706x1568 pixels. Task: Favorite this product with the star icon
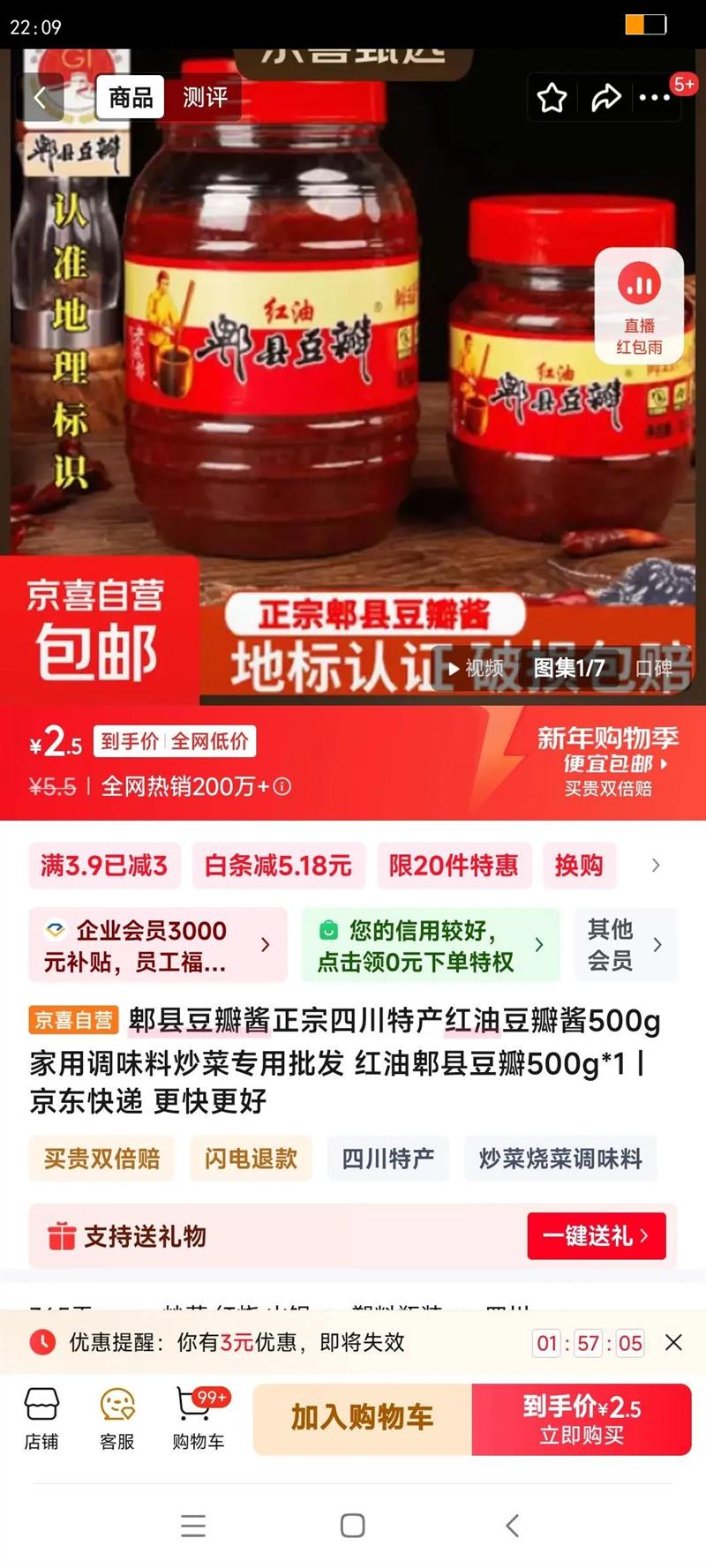(x=553, y=98)
